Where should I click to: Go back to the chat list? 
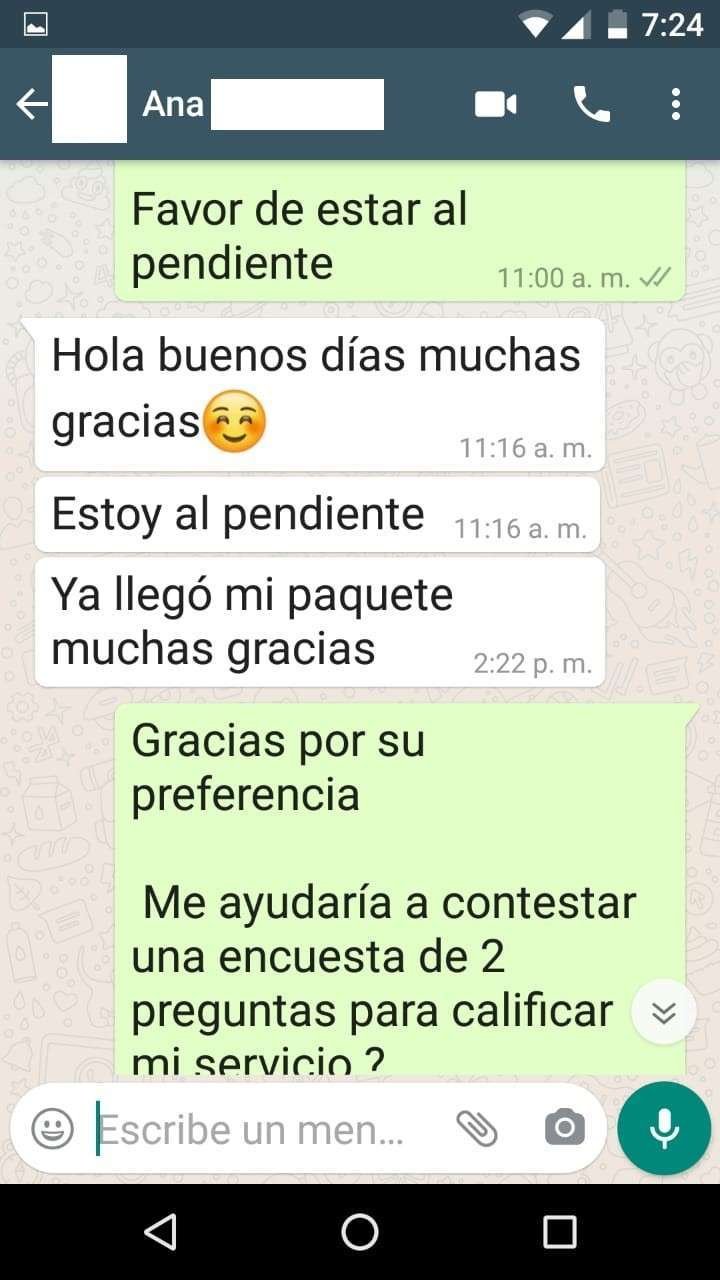pyautogui.click(x=32, y=104)
